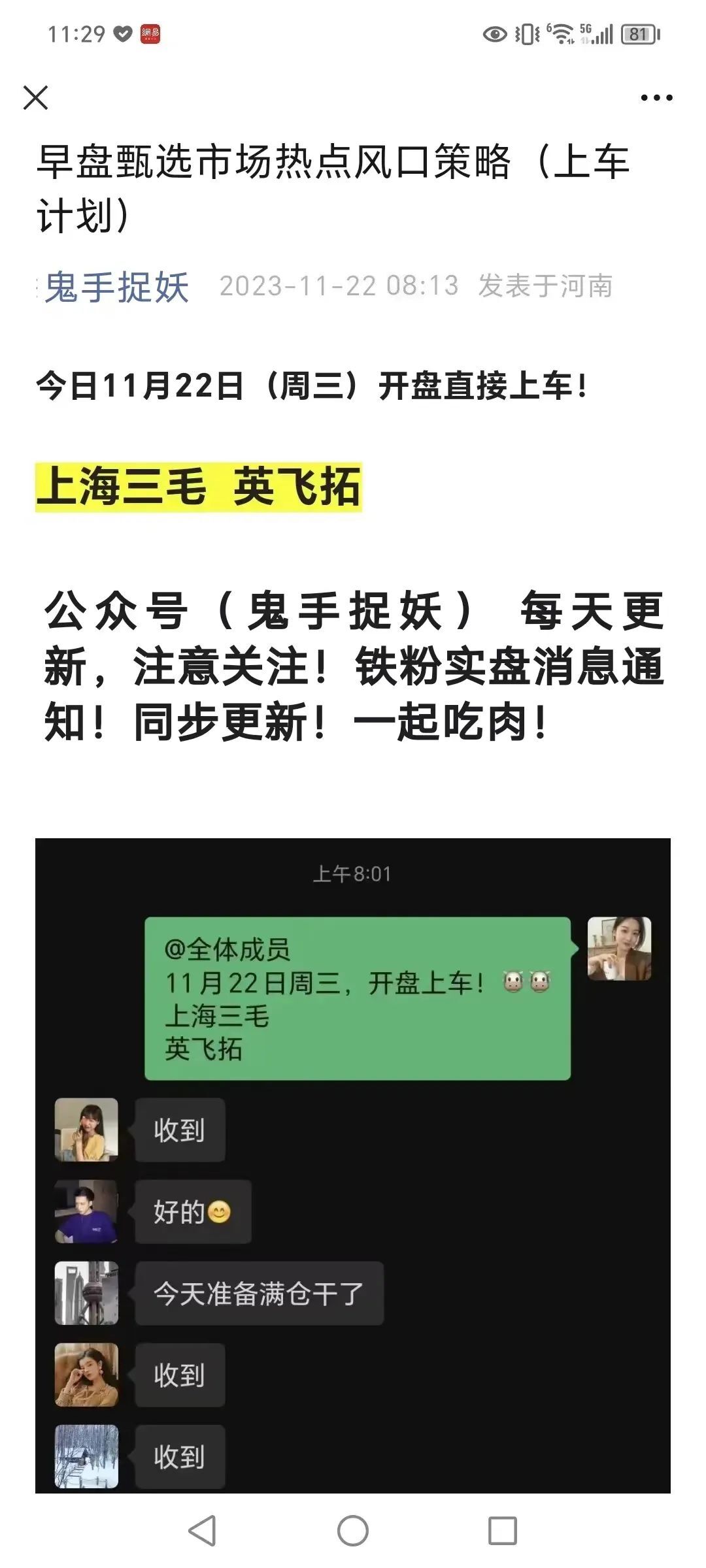Go back with system back button
The image size is (706, 1568).
(x=202, y=1531)
